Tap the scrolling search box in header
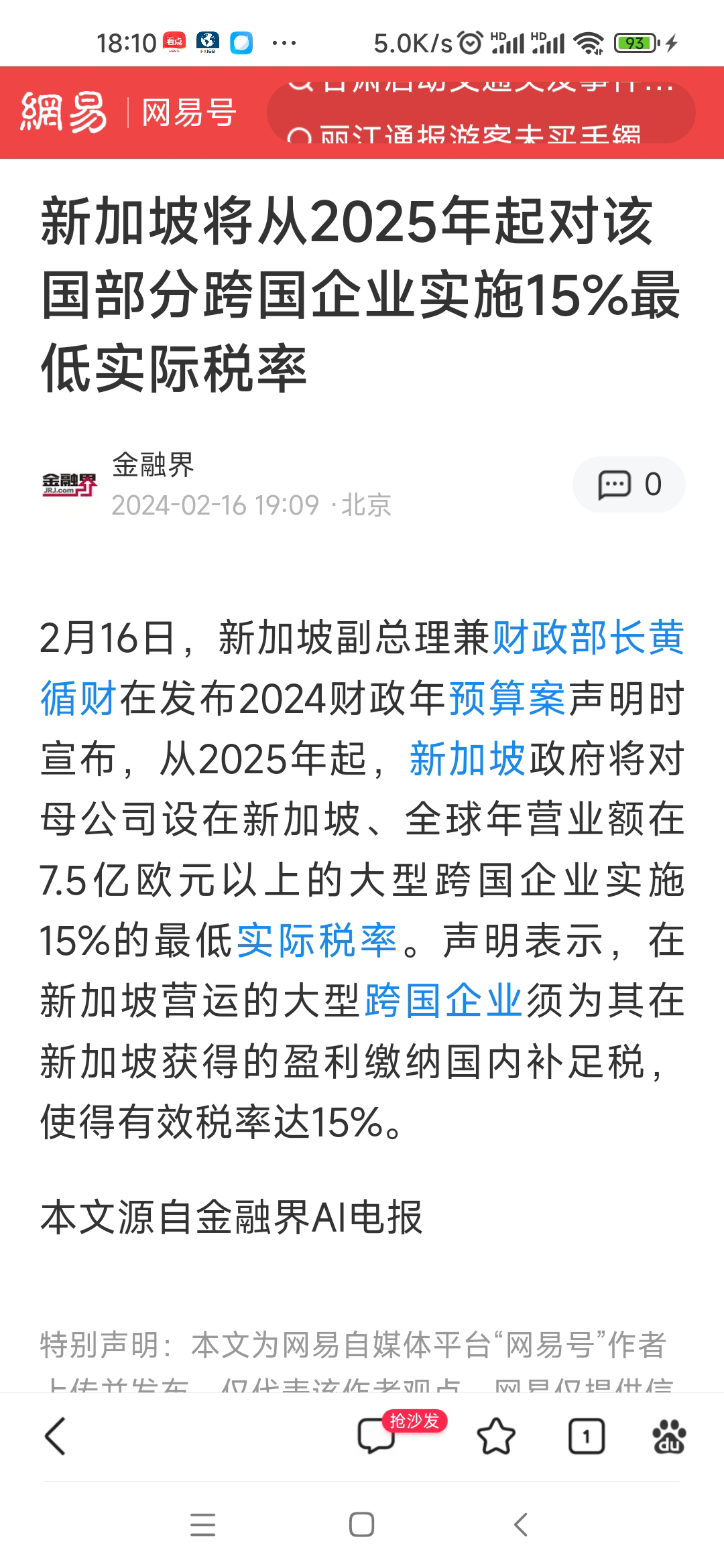This screenshot has height=1568, width=724. (480, 112)
